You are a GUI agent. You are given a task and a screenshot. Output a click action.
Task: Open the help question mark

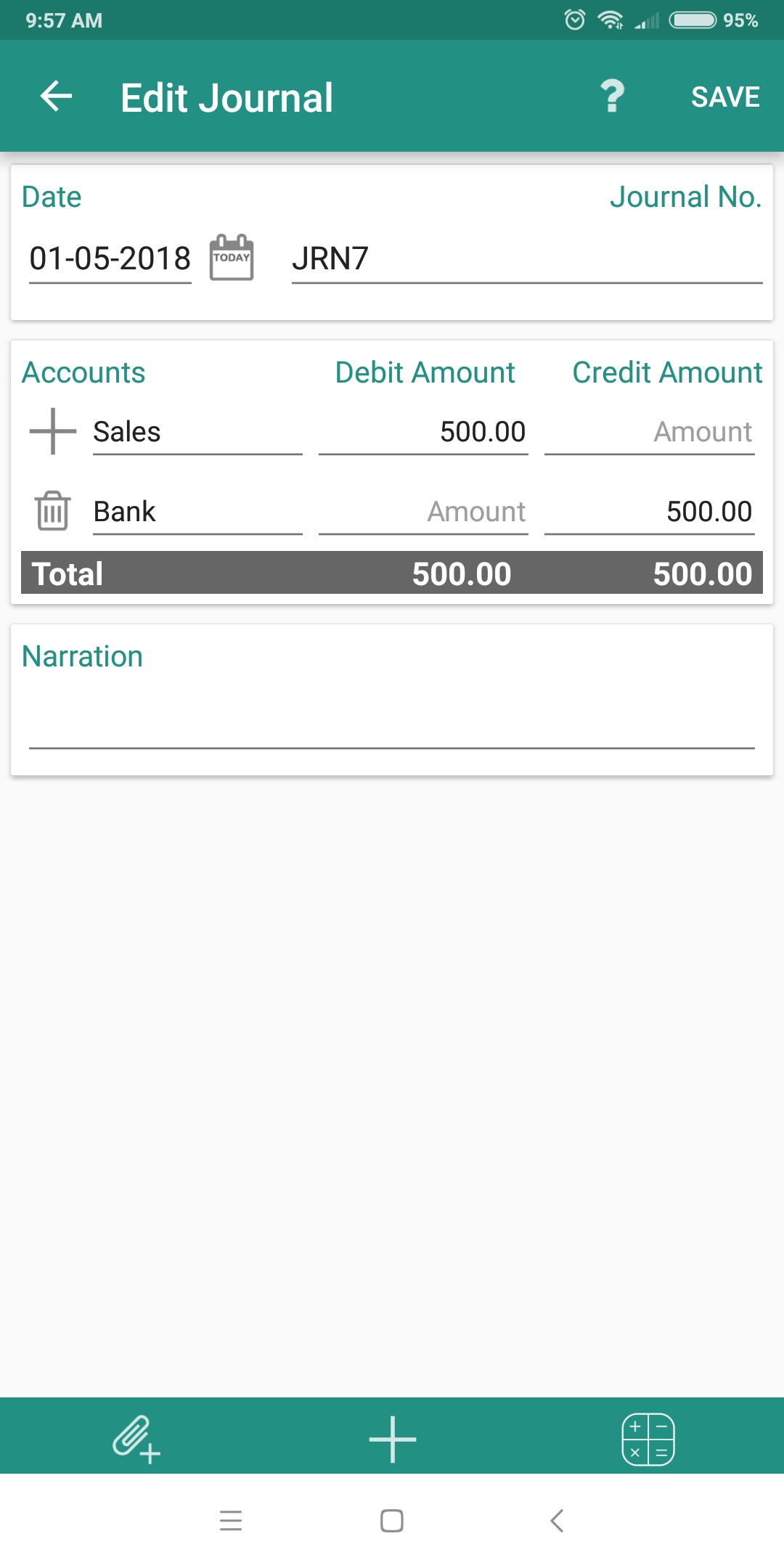[612, 97]
